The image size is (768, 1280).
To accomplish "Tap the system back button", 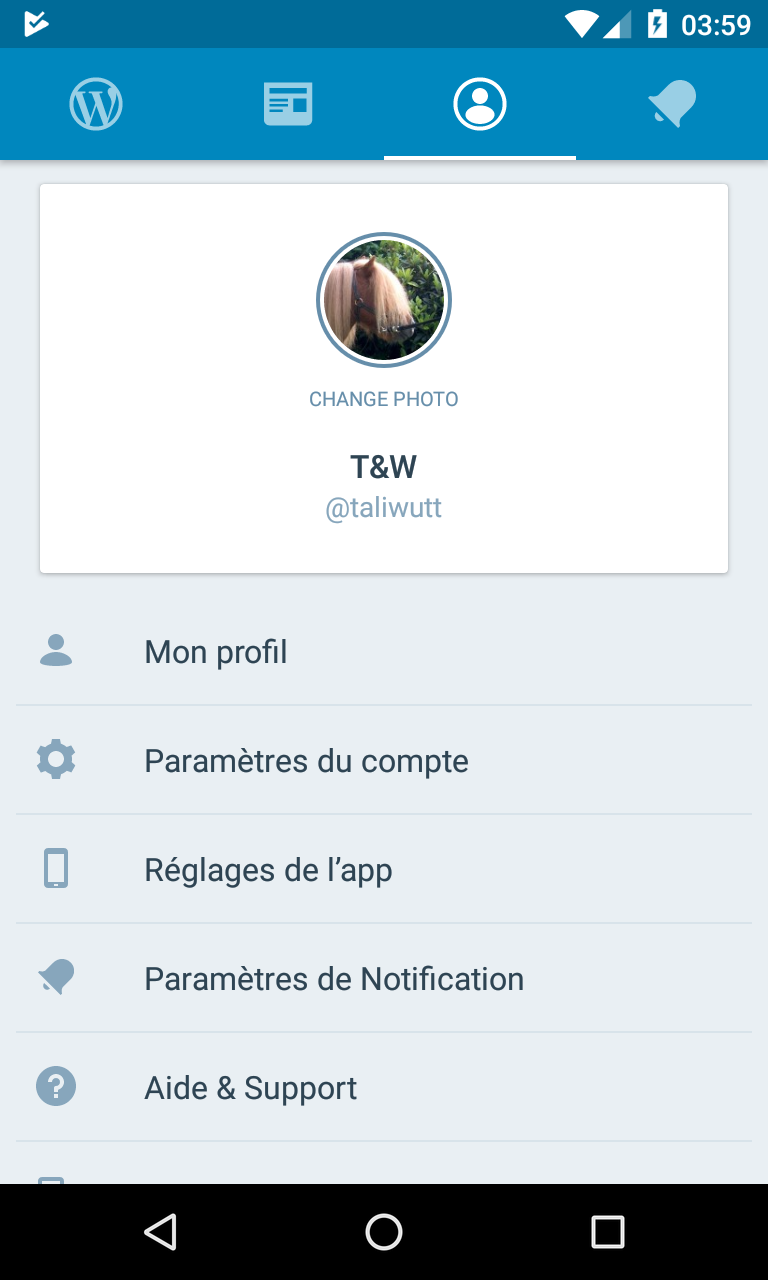I will pyautogui.click(x=160, y=1232).
